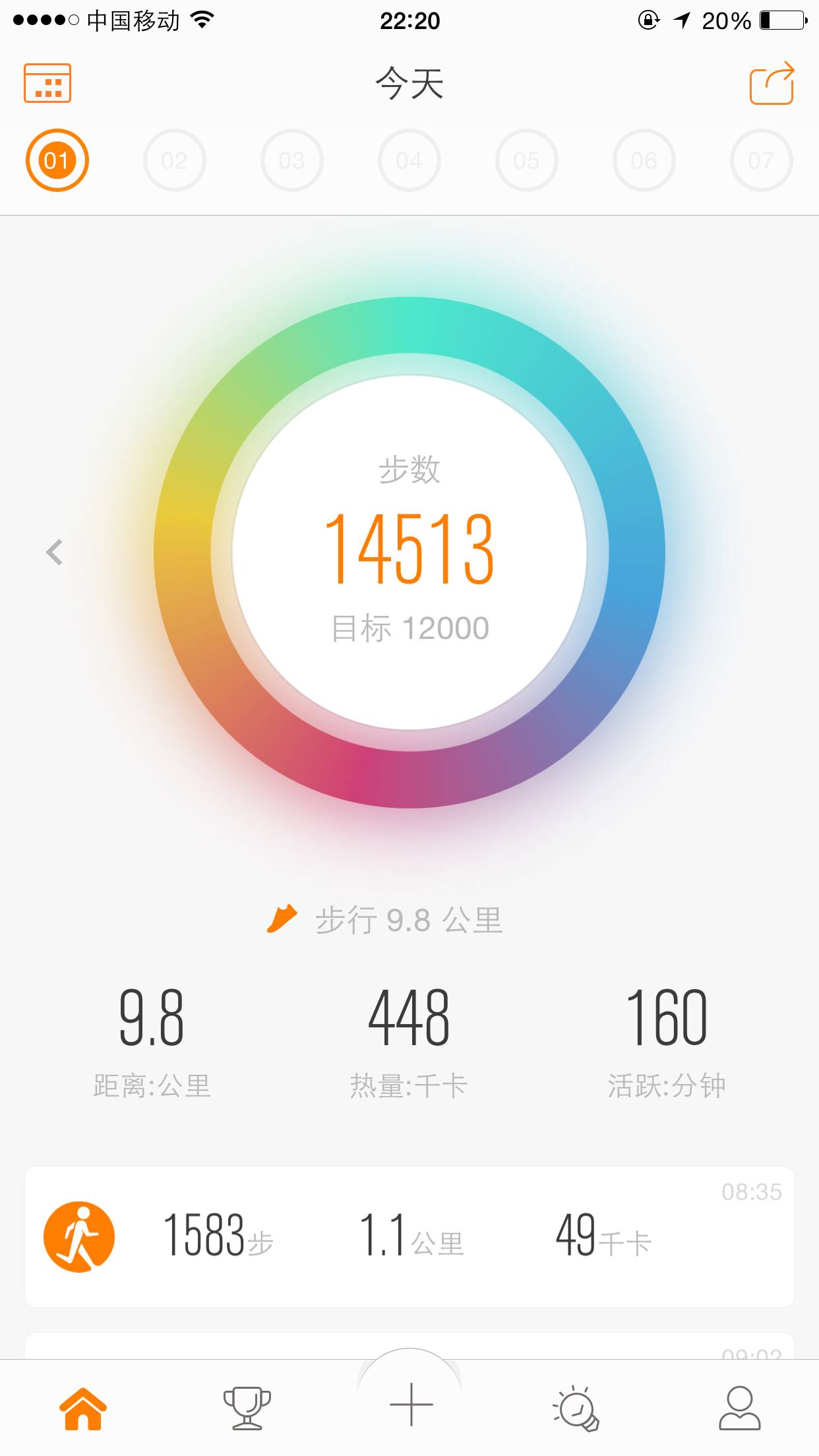Switch to the Home tab
819x1456 pixels.
pos(83,1408)
